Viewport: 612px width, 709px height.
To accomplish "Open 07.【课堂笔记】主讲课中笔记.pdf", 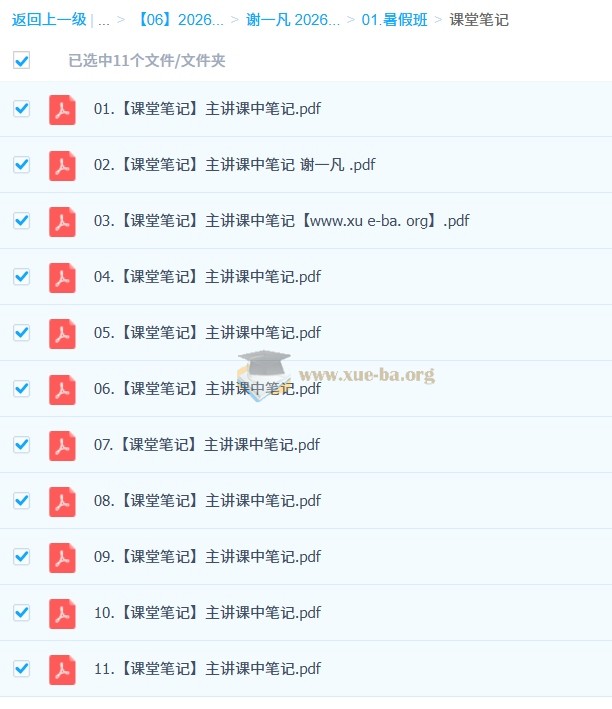I will 207,445.
